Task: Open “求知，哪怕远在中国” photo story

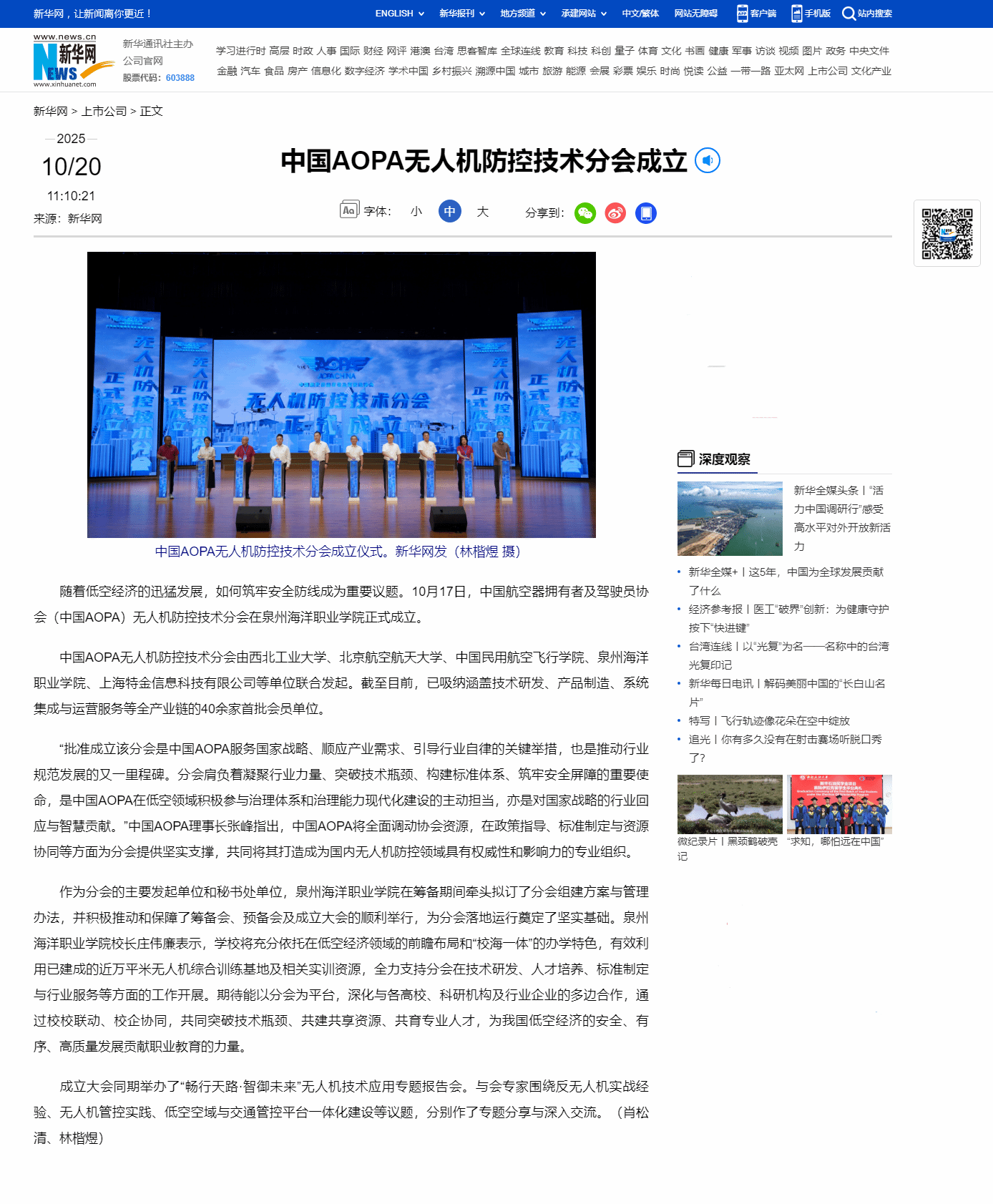Action: tap(839, 804)
